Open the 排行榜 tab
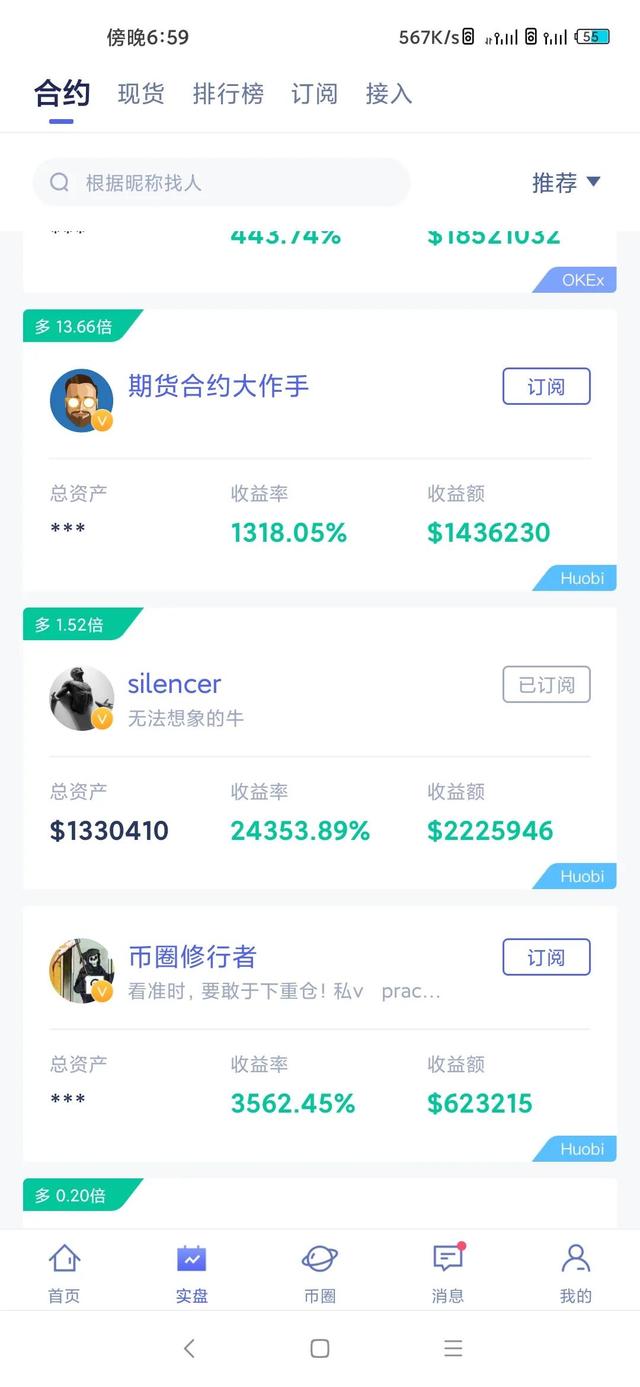 click(228, 94)
